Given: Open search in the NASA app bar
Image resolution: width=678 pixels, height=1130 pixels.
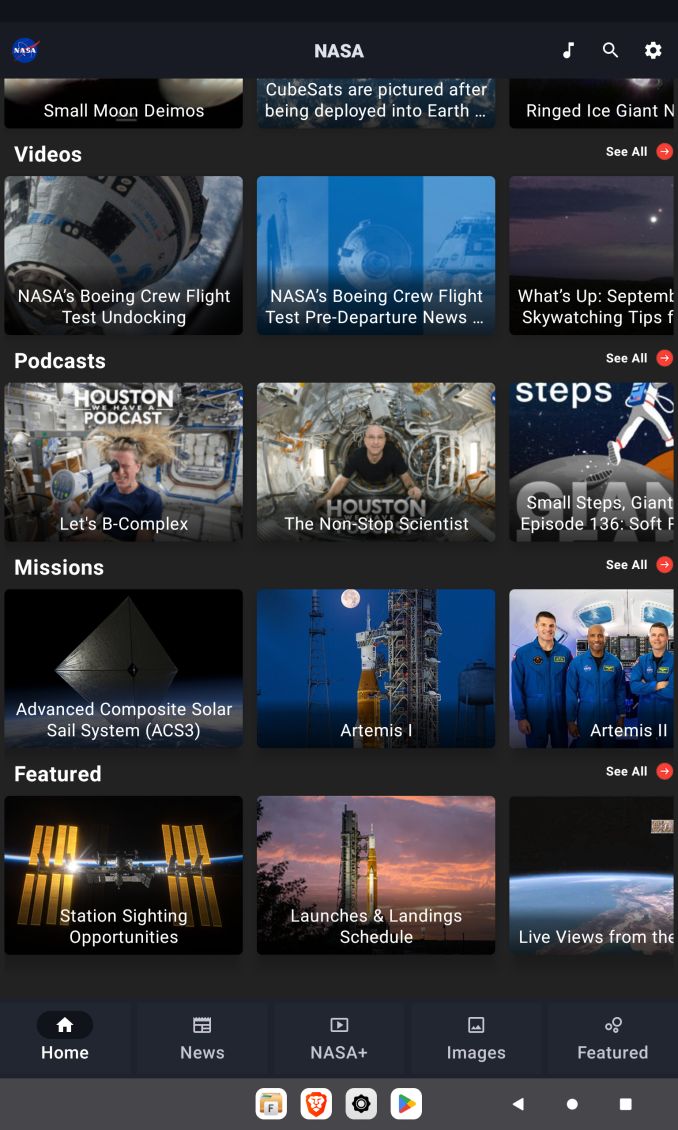Looking at the screenshot, I should click(610, 50).
